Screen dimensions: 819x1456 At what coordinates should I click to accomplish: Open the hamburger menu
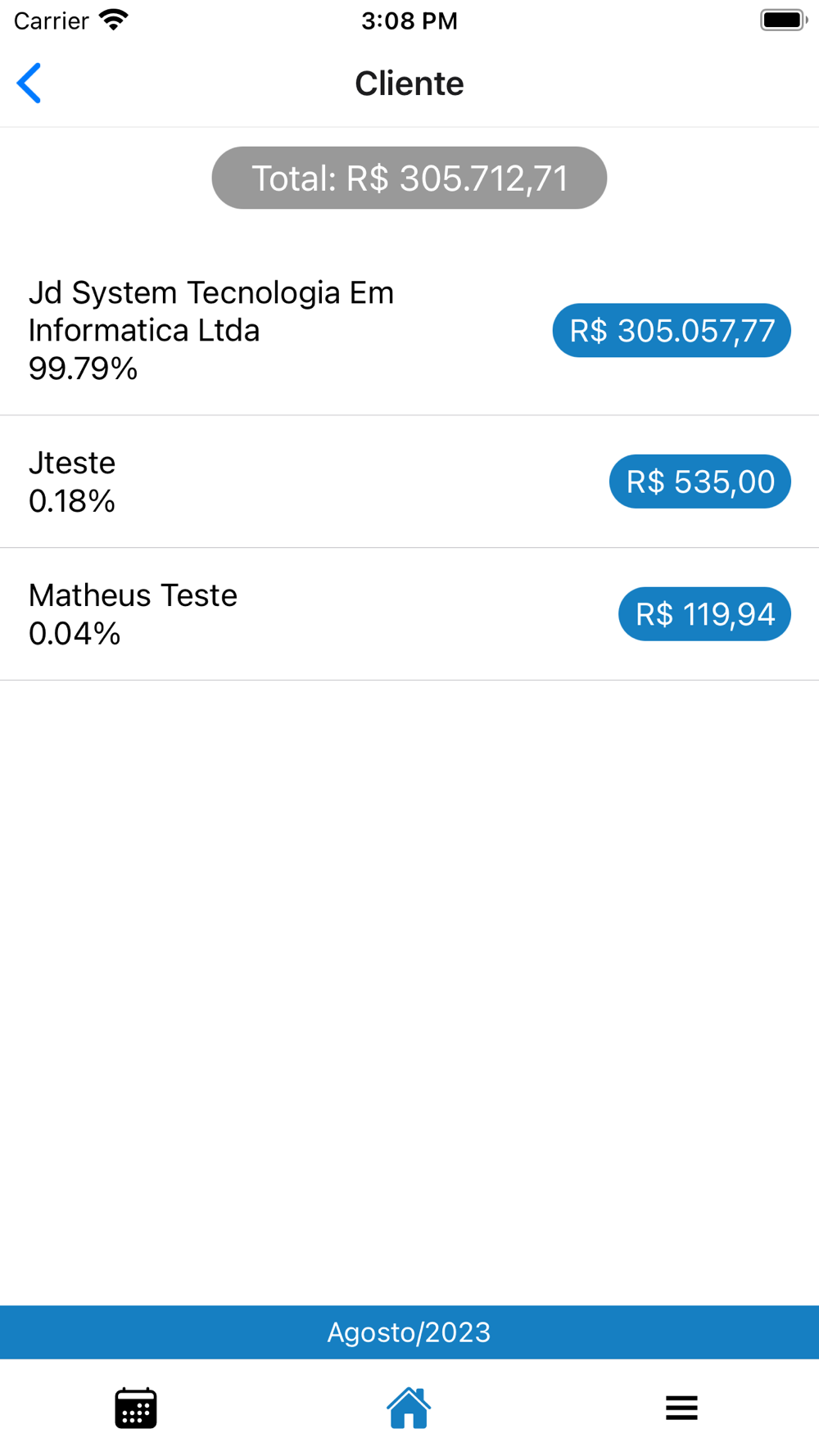(x=681, y=1408)
